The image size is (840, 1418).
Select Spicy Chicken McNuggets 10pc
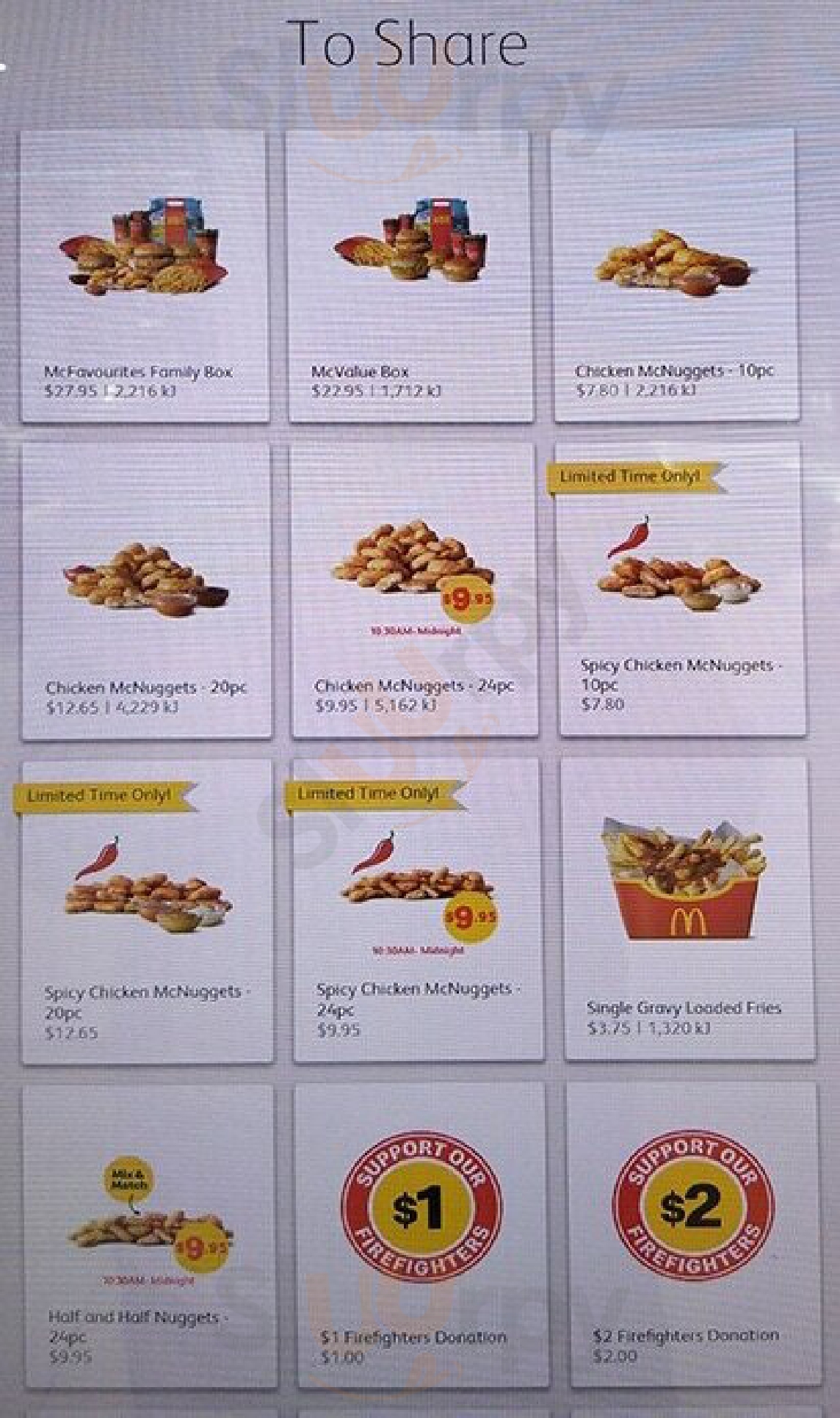[681, 587]
